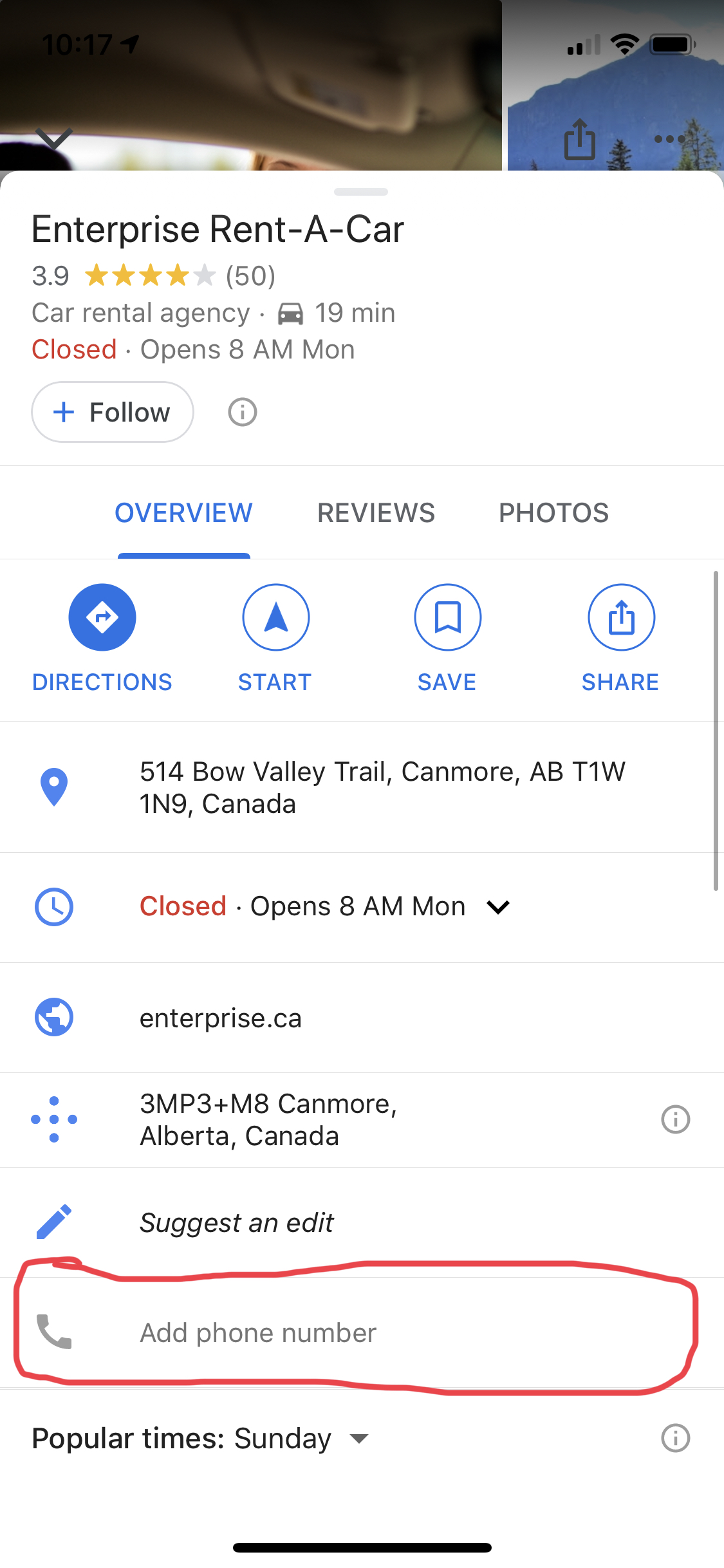Add phone number for this business
This screenshot has width=724, height=1568.
(258, 1333)
